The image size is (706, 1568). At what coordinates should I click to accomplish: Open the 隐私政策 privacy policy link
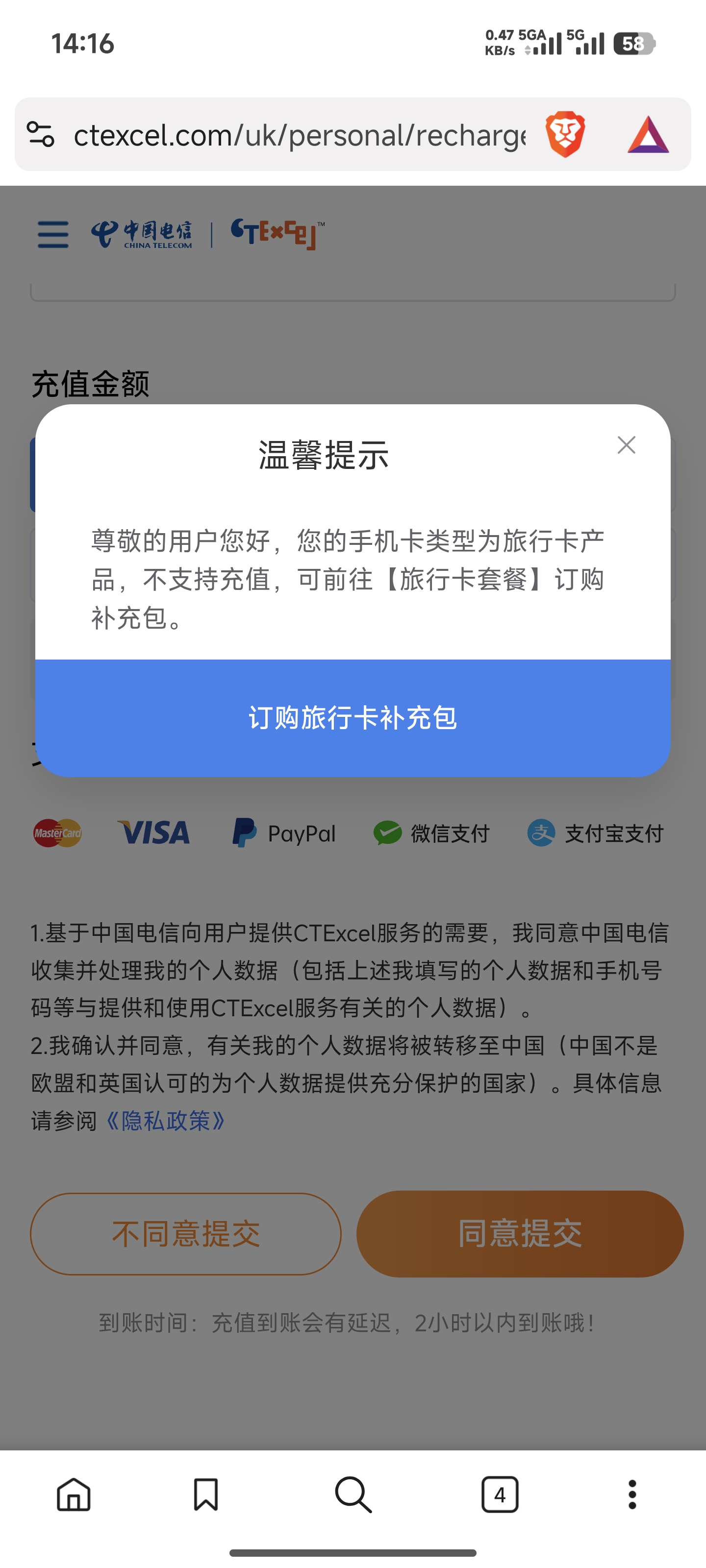166,1121
